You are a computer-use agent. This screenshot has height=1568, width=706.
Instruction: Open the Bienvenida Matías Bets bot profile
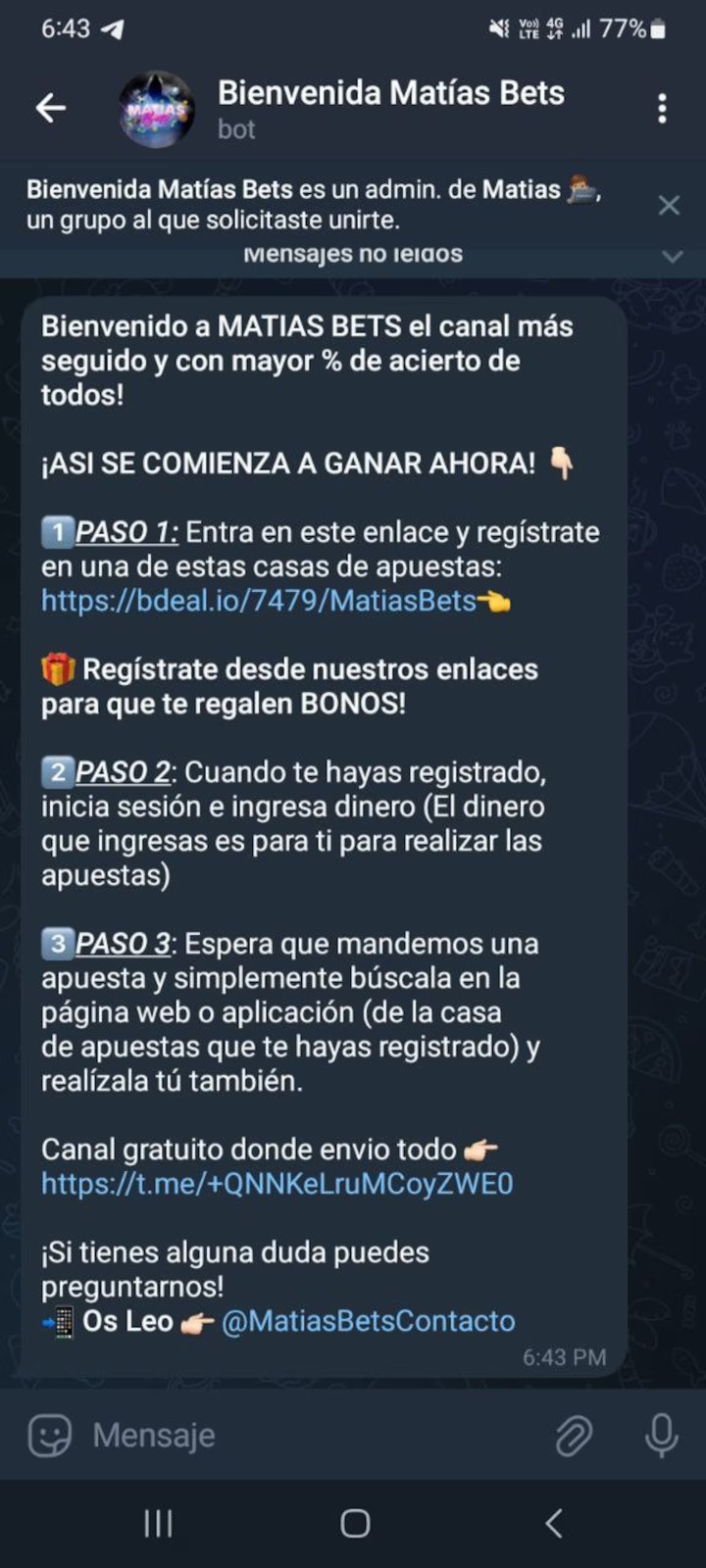[x=390, y=108]
